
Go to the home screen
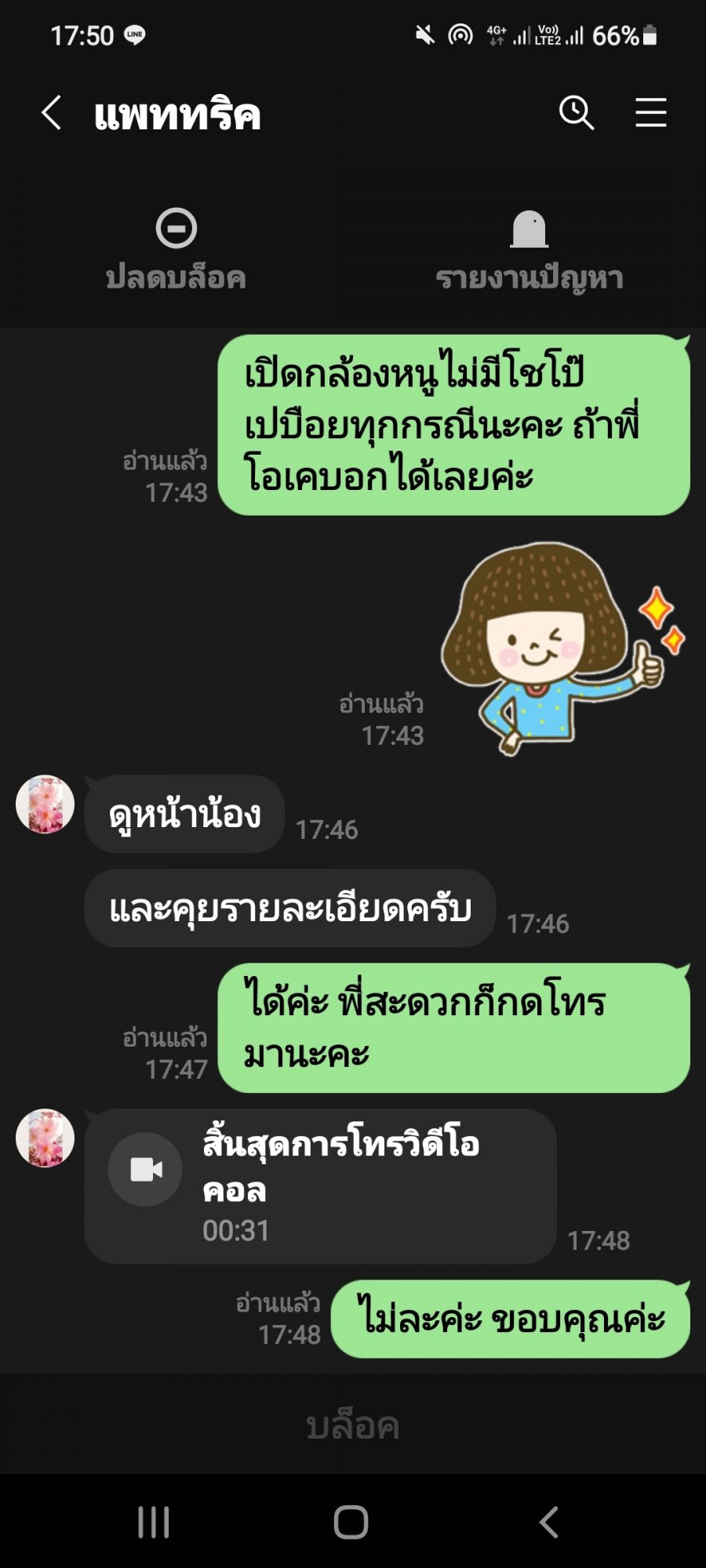(351, 1522)
